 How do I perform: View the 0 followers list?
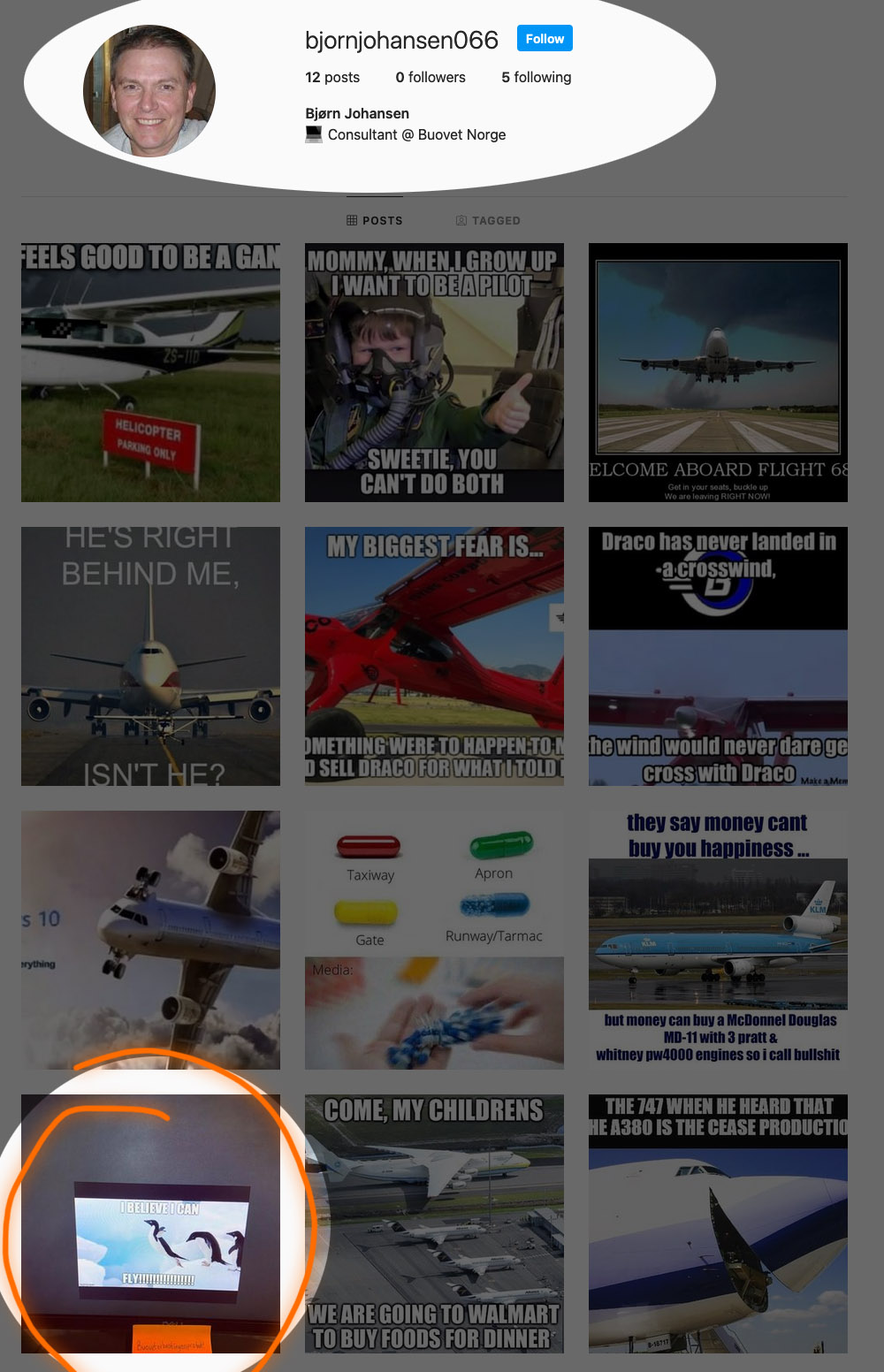[431, 77]
